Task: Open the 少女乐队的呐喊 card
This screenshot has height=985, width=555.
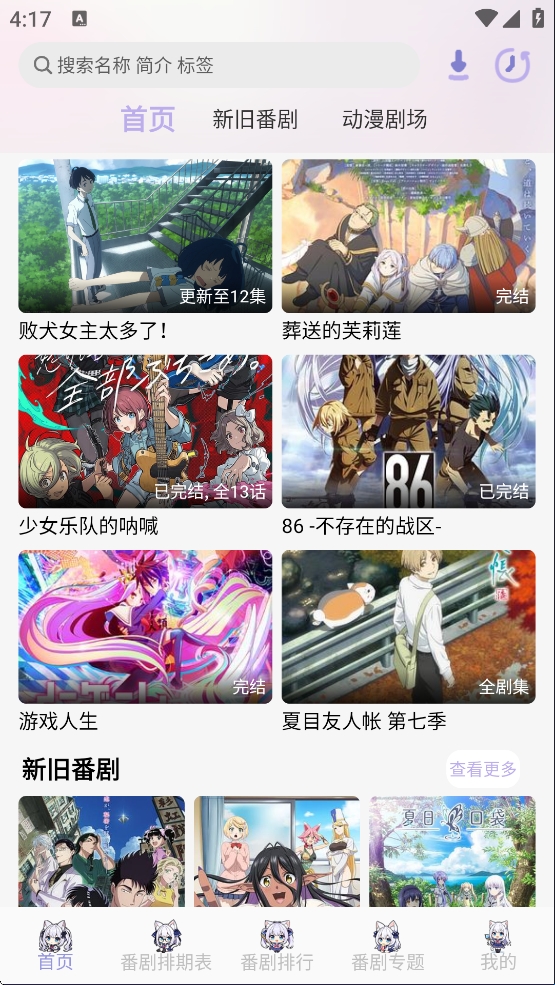Action: tap(145, 447)
